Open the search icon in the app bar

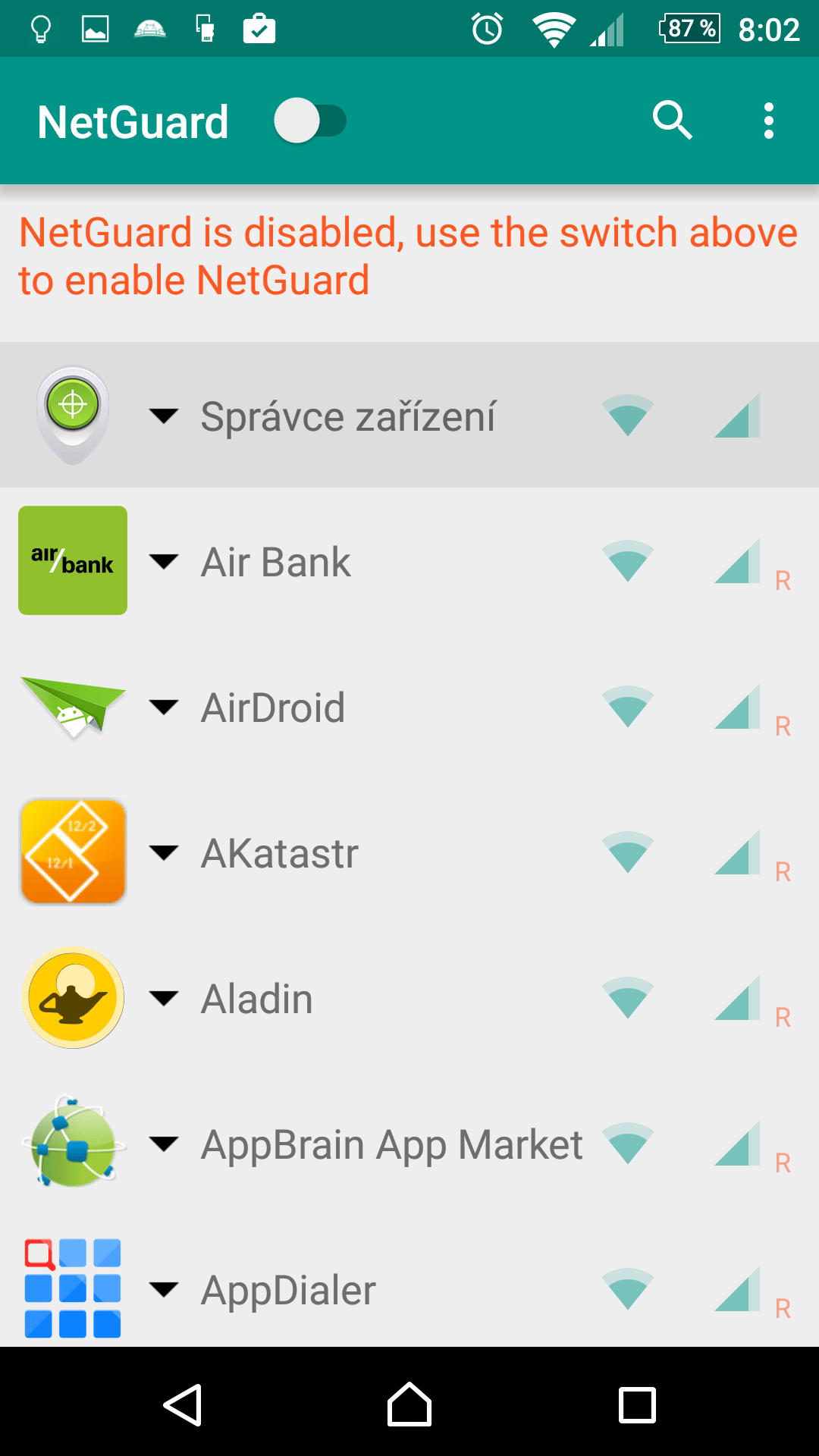pyautogui.click(x=672, y=121)
